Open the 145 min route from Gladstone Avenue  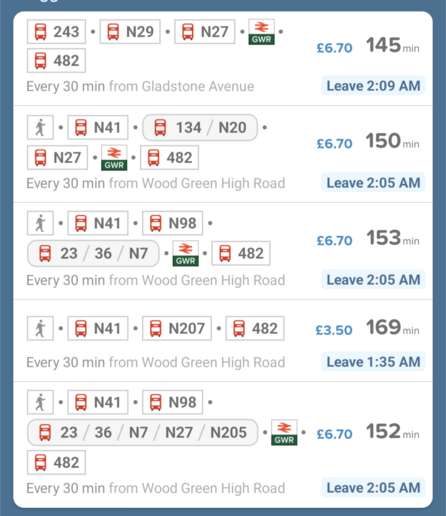[223, 59]
